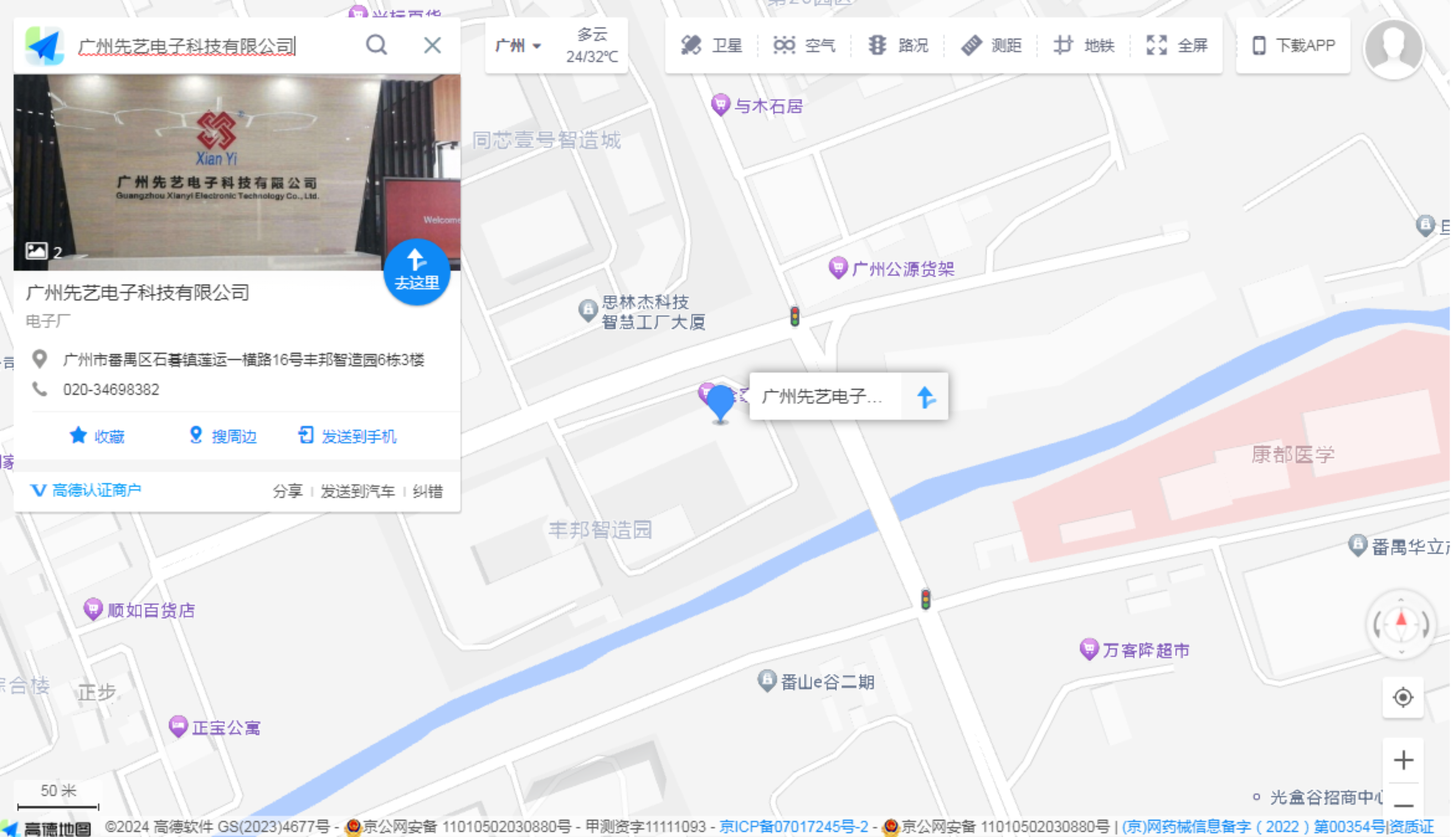The width and height of the screenshot is (1456, 837).
Task: Tap the search magnifier icon
Action: click(x=376, y=45)
